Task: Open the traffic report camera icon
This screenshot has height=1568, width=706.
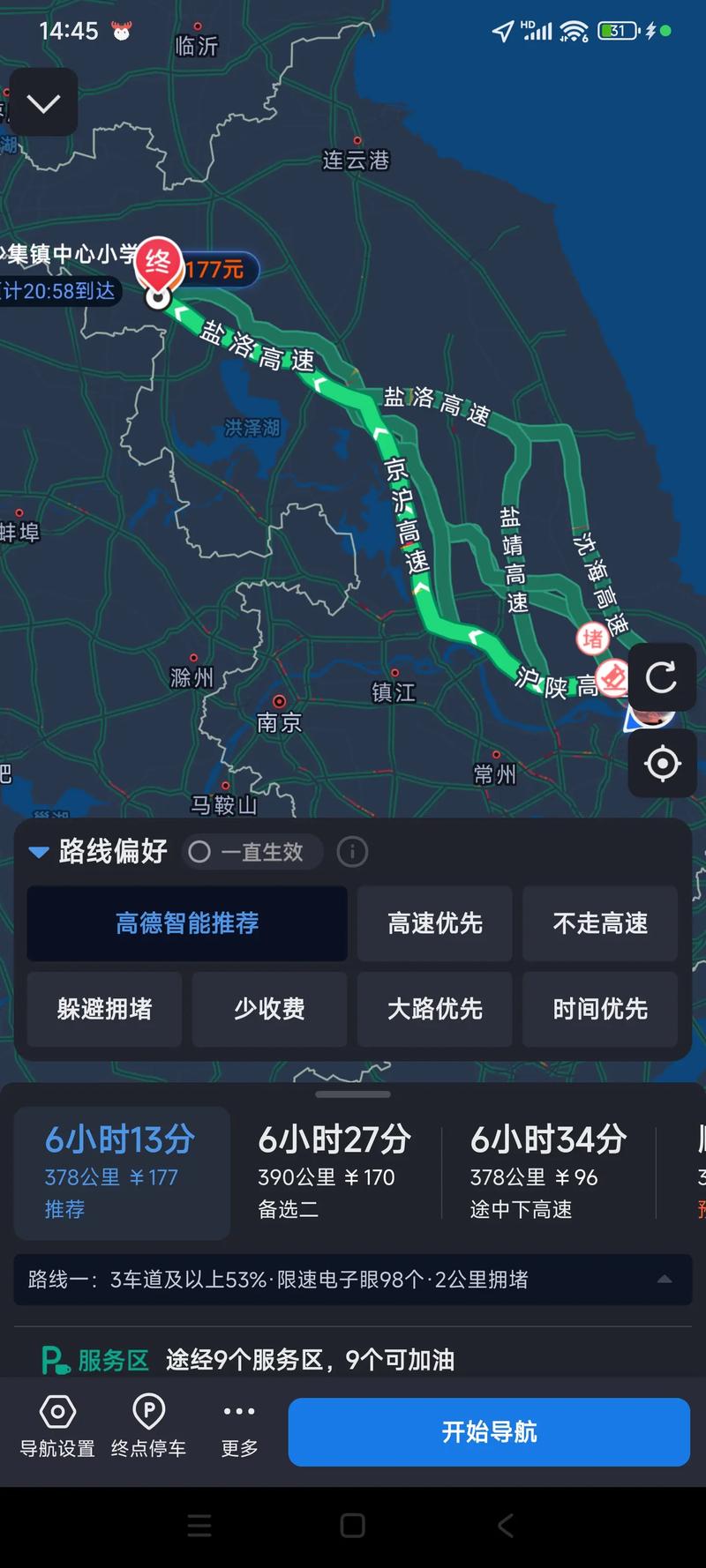Action: pyautogui.click(x=613, y=679)
